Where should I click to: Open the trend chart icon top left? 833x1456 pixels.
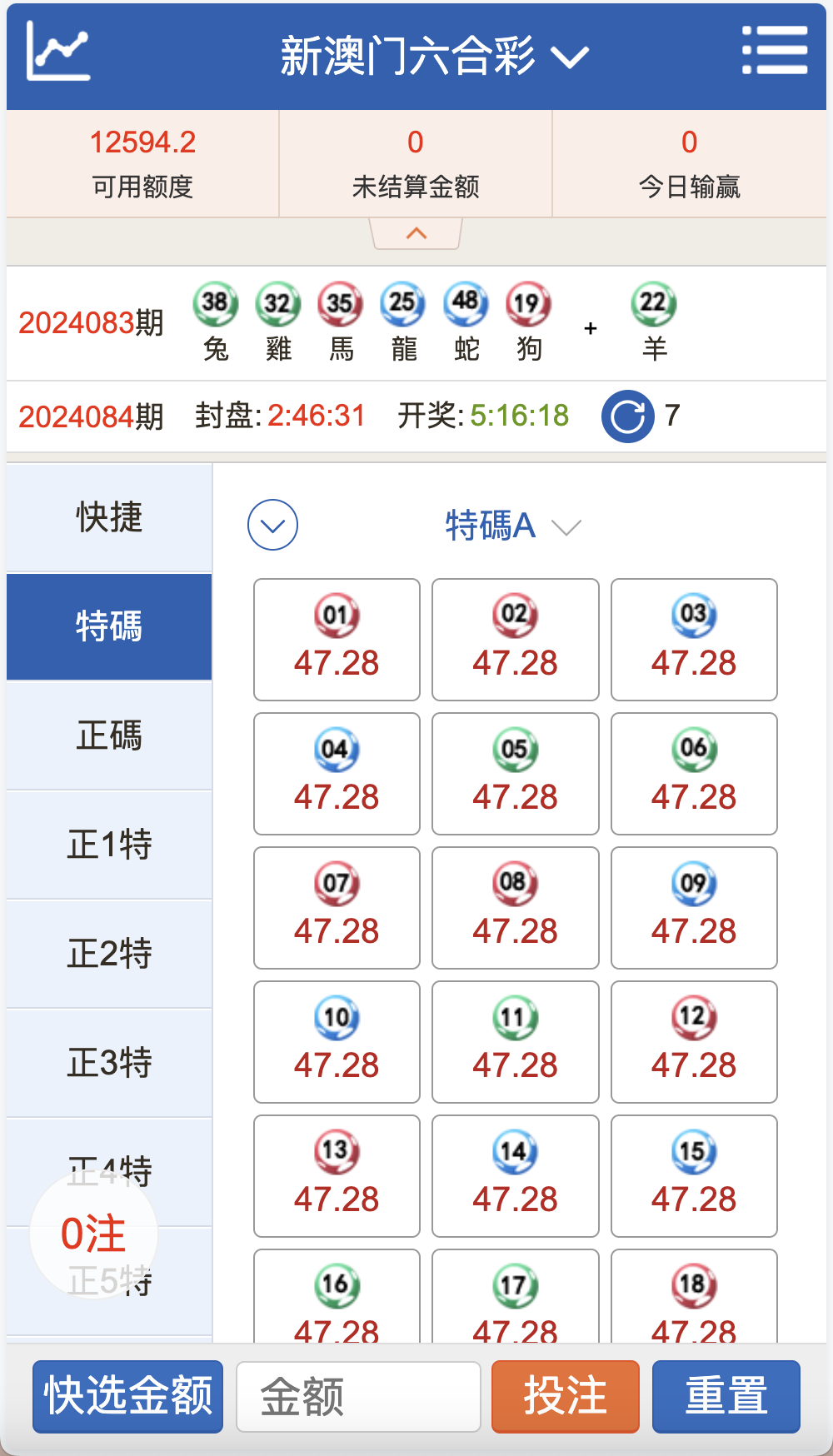pos(62,52)
